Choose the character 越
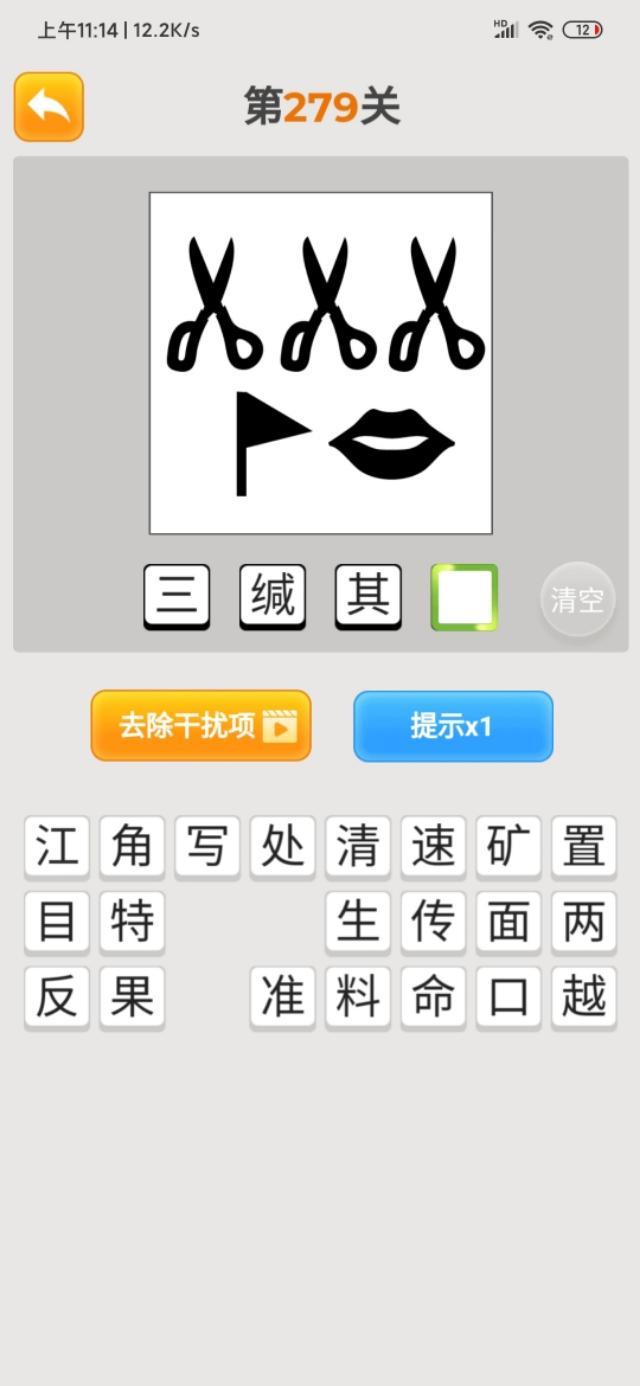 (584, 997)
